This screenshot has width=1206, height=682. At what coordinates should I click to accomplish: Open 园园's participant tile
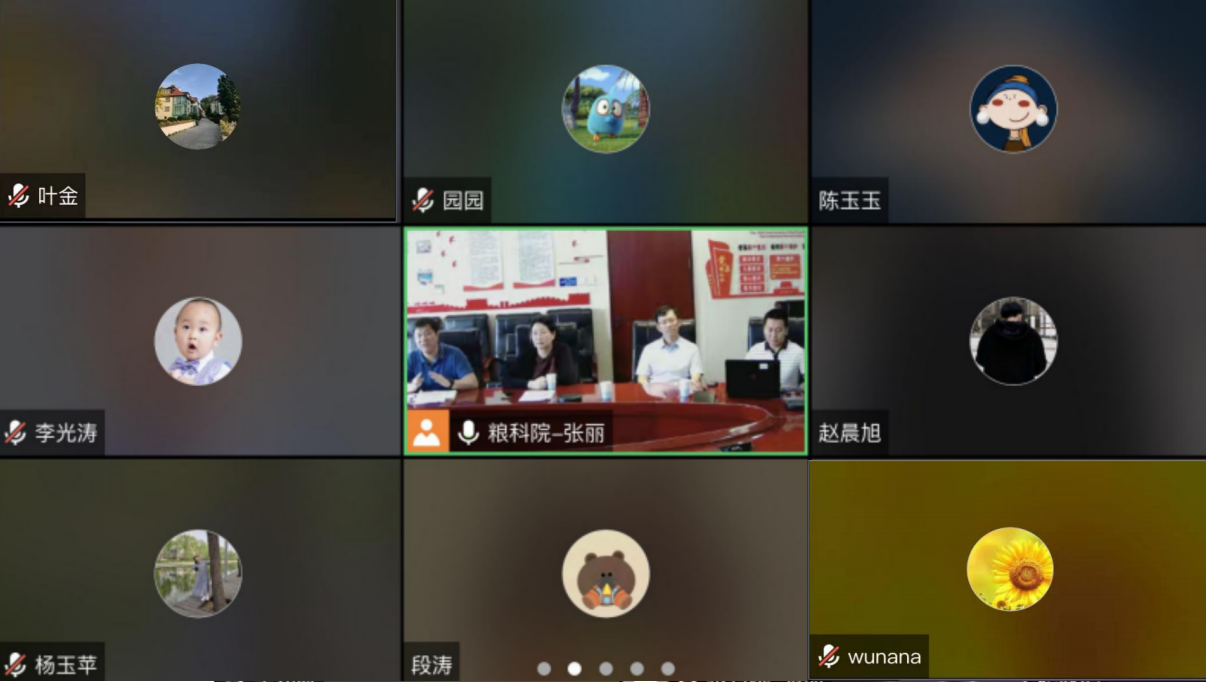pos(605,110)
